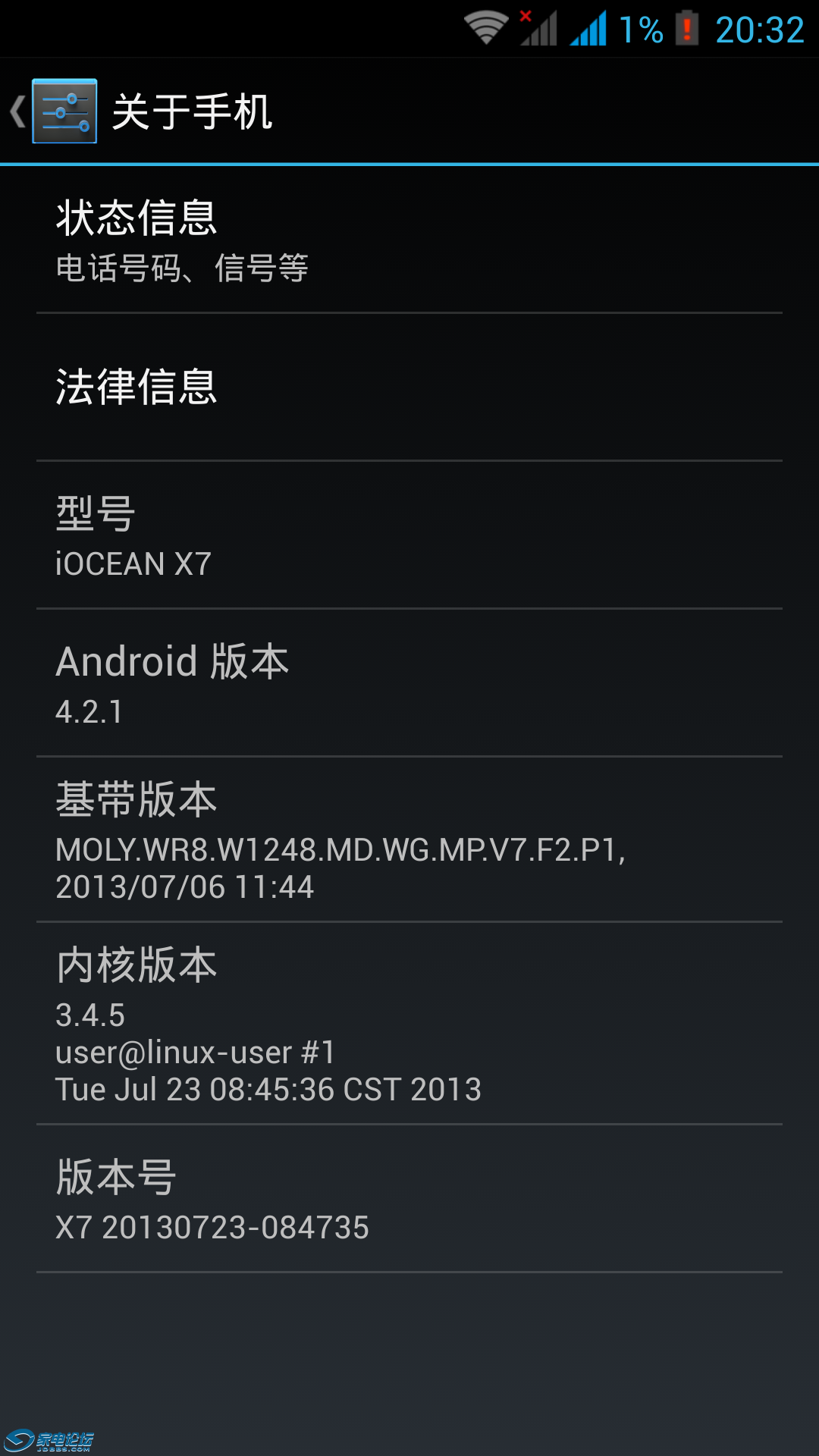
Task: Click the Settings sliders icon in header
Action: (x=64, y=111)
